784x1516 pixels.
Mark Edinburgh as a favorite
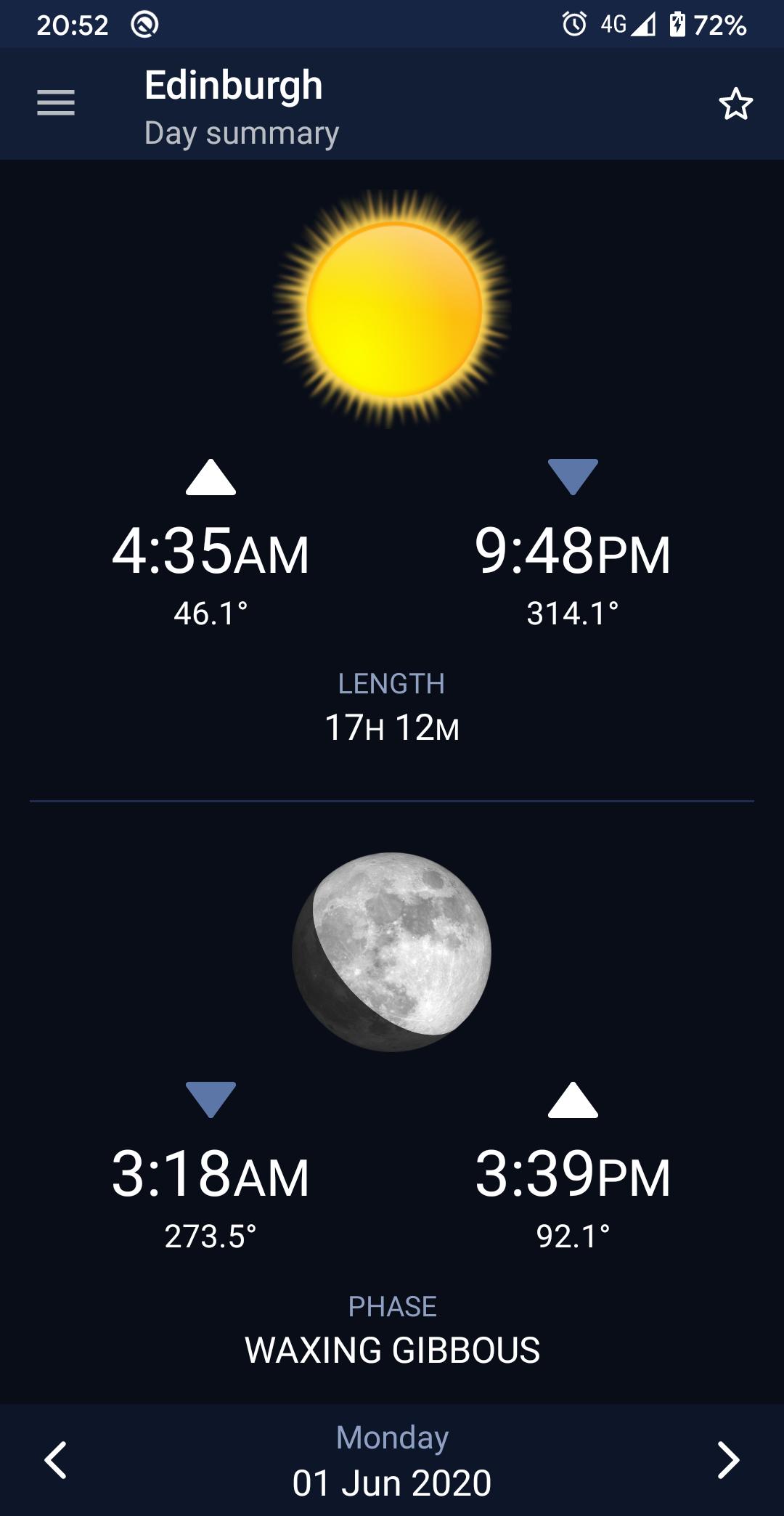coord(735,104)
